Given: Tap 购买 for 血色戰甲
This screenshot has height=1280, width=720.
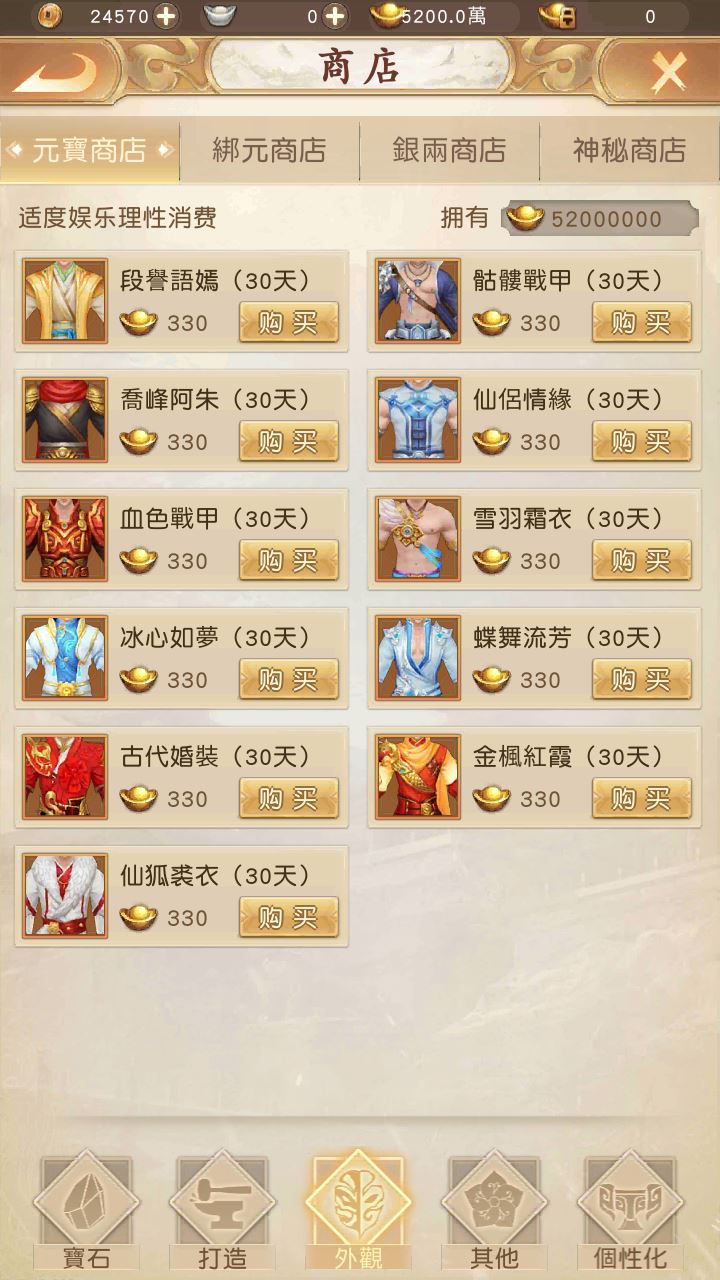Looking at the screenshot, I should (288, 561).
